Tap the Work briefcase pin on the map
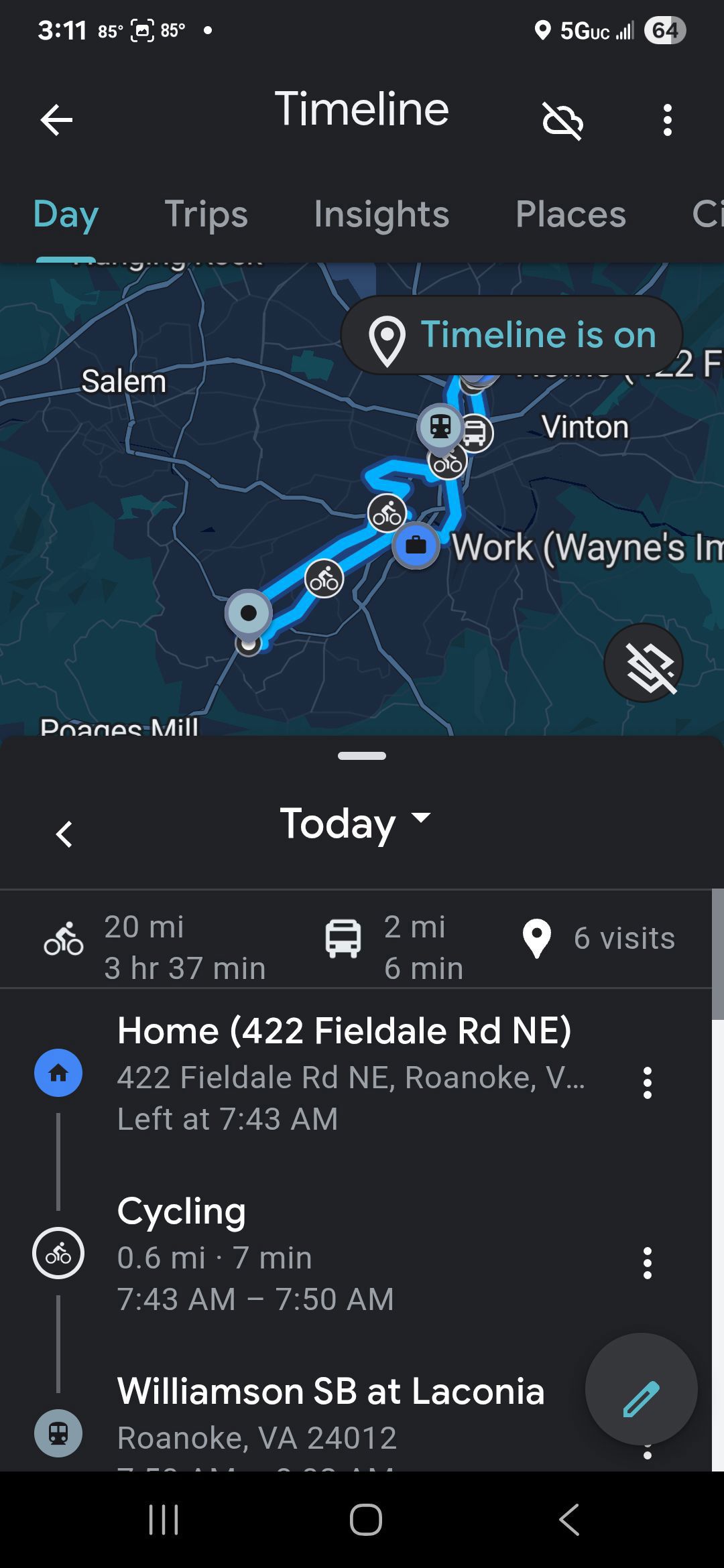The width and height of the screenshot is (724, 1568). click(416, 545)
